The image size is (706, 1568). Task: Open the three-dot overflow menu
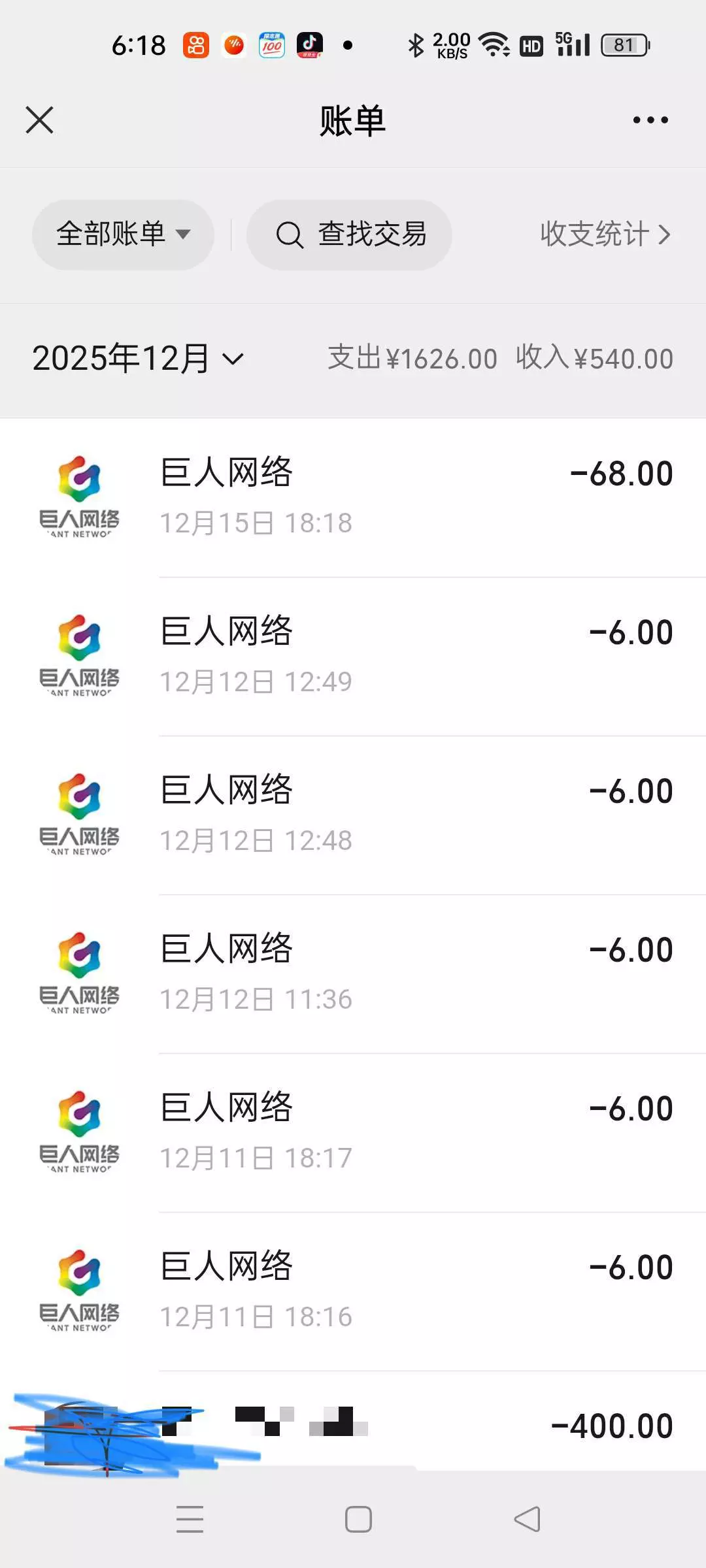coord(650,120)
